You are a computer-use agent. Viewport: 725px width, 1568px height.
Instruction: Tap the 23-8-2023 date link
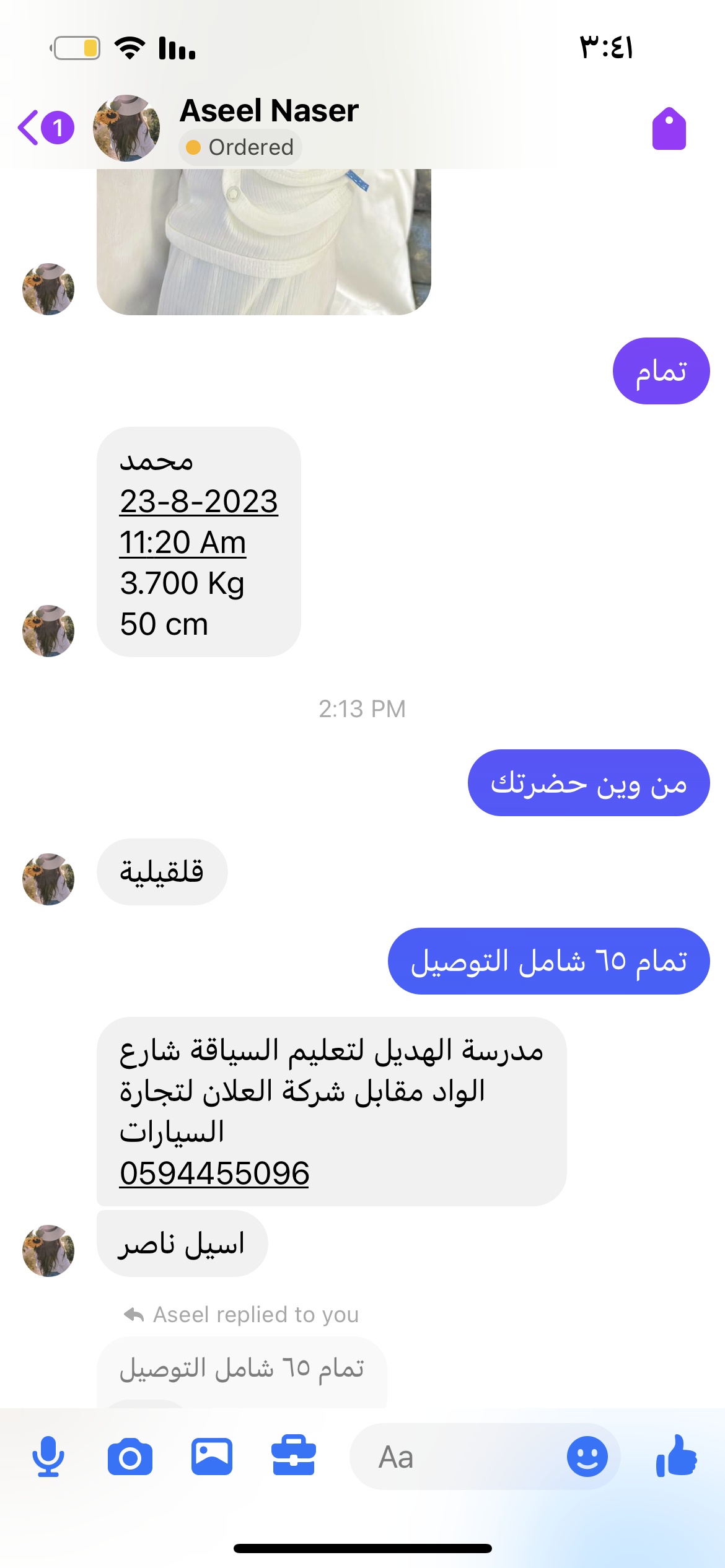tap(198, 501)
